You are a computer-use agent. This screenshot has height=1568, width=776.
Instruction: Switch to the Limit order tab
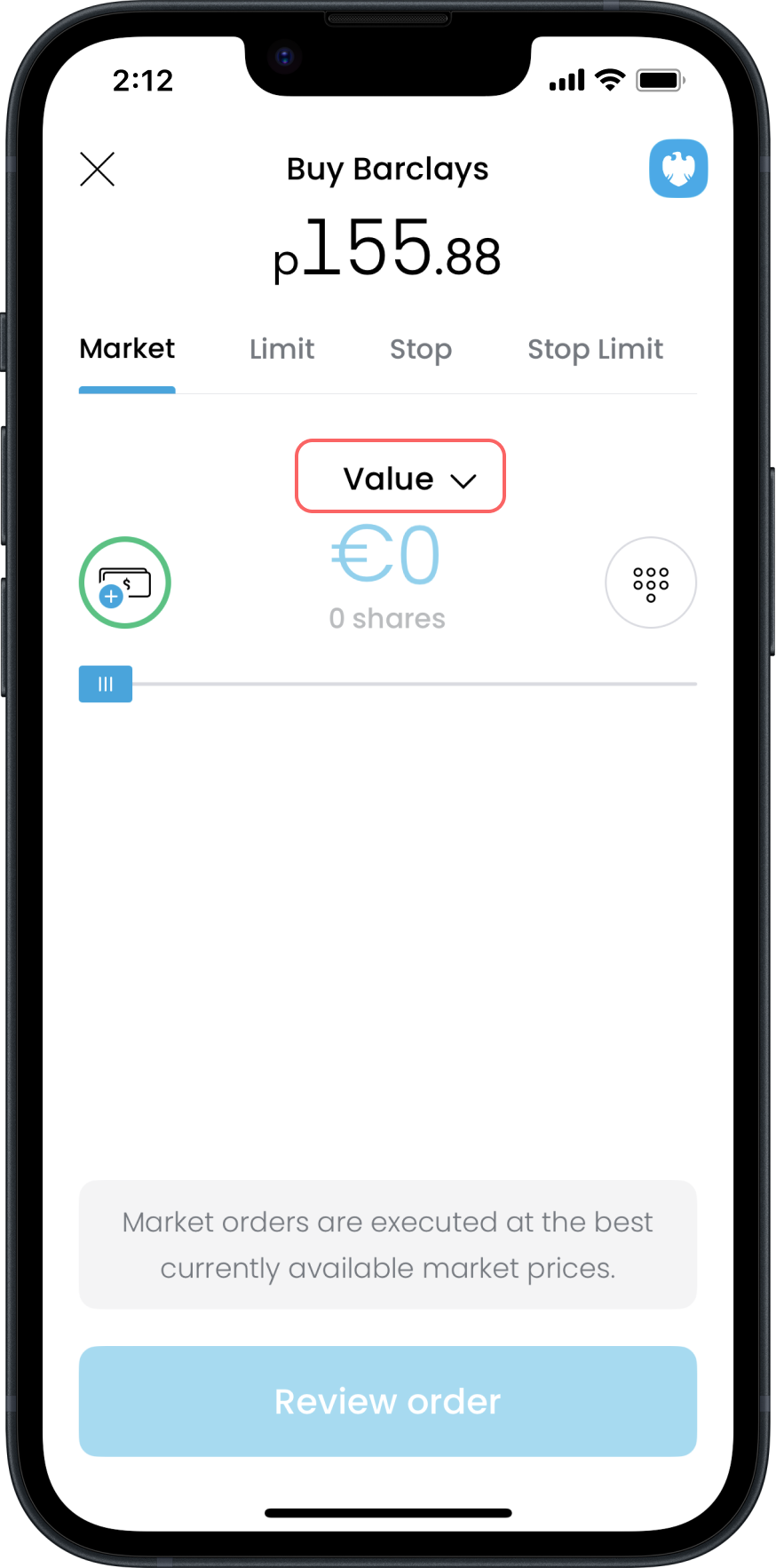281,349
